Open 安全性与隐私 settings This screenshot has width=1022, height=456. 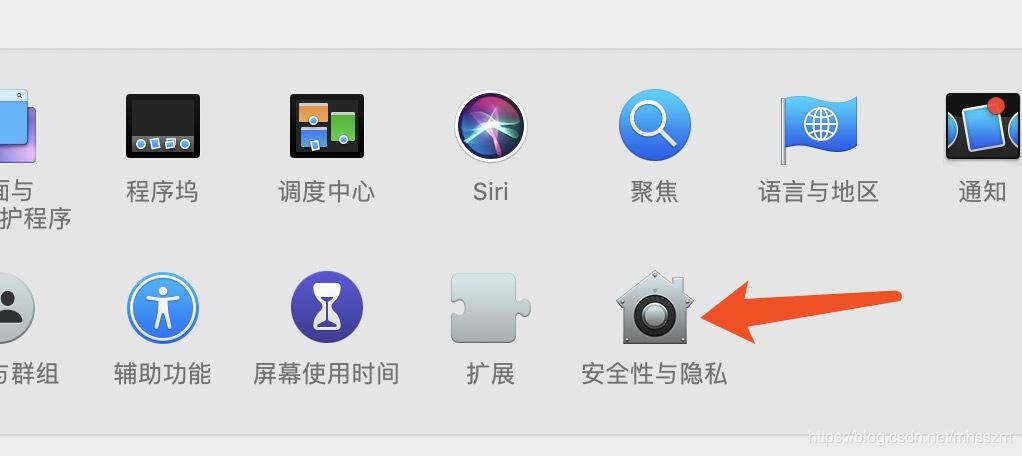click(x=654, y=308)
